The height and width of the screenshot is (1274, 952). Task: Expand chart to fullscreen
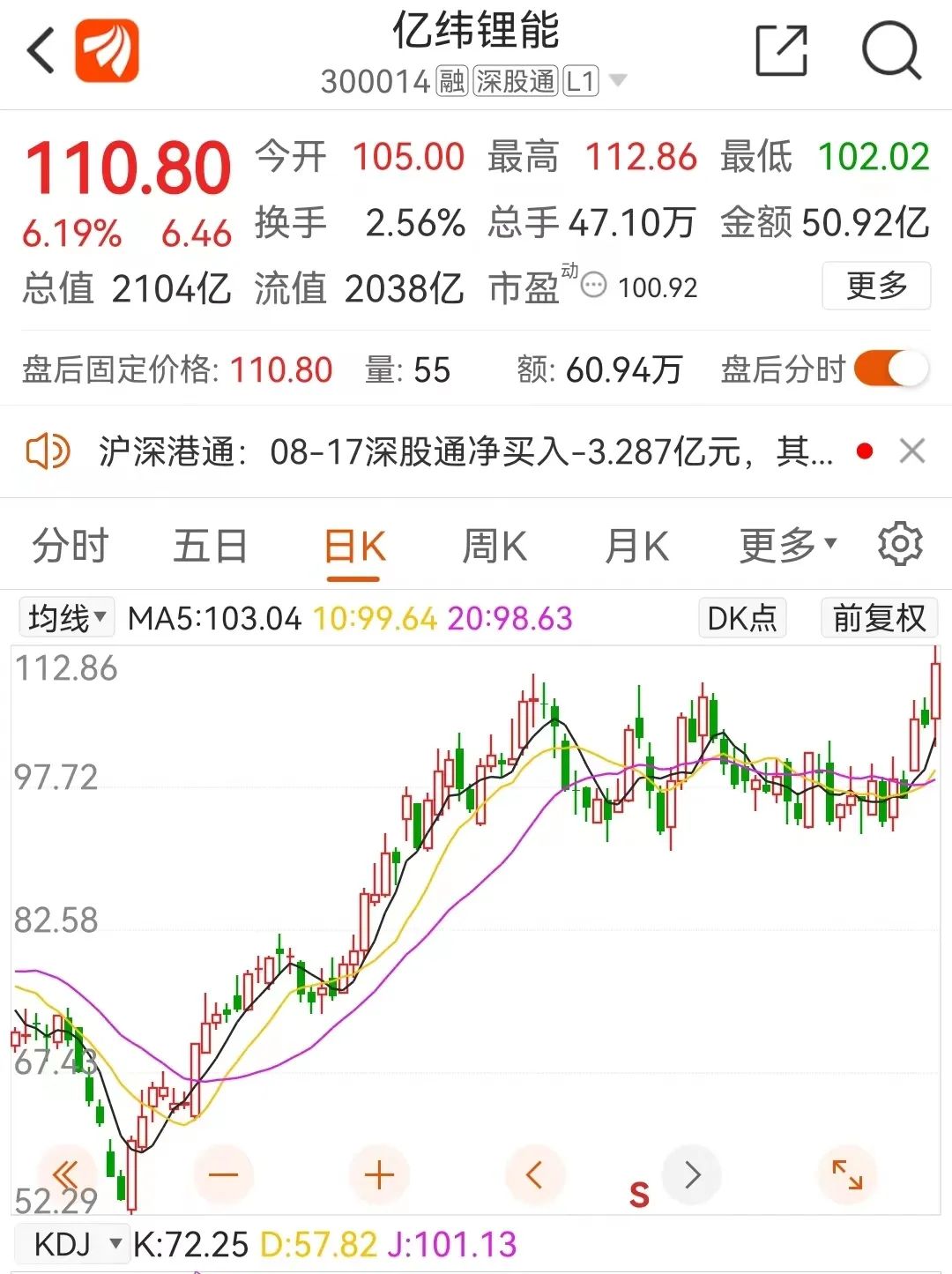pos(847,1174)
